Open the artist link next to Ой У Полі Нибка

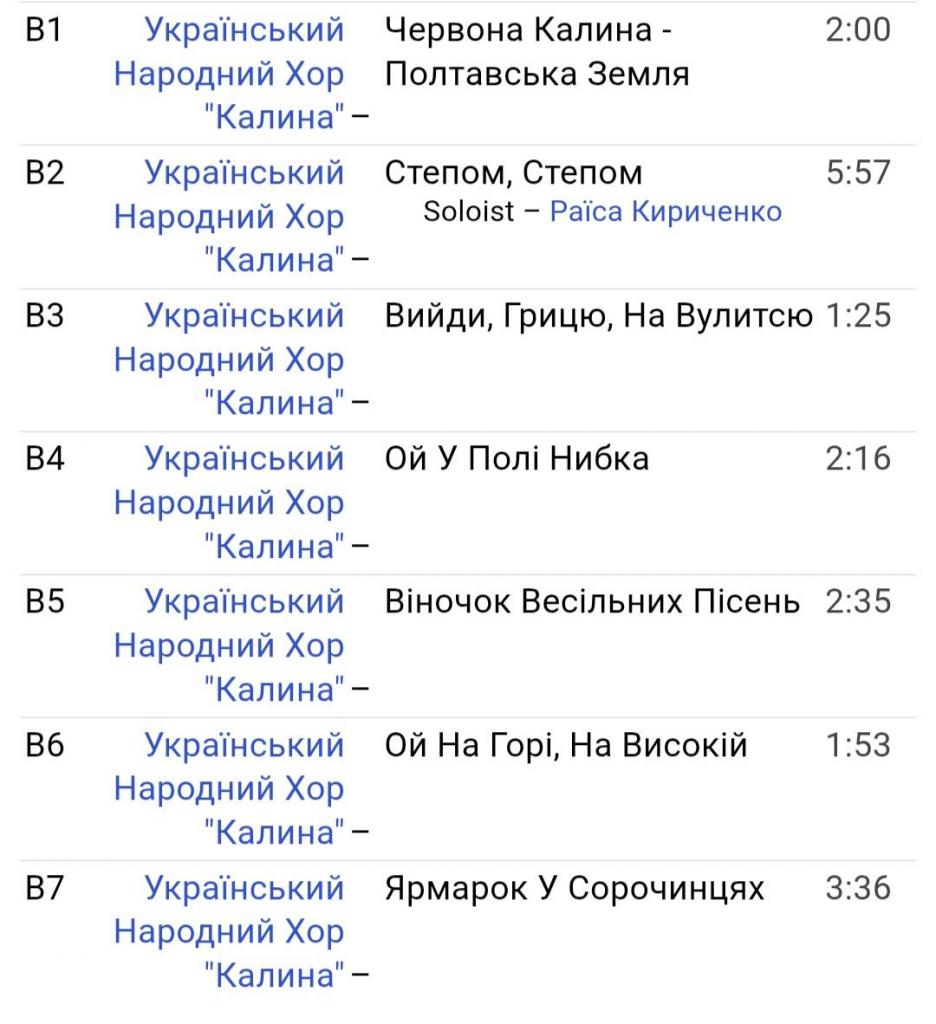click(x=230, y=503)
